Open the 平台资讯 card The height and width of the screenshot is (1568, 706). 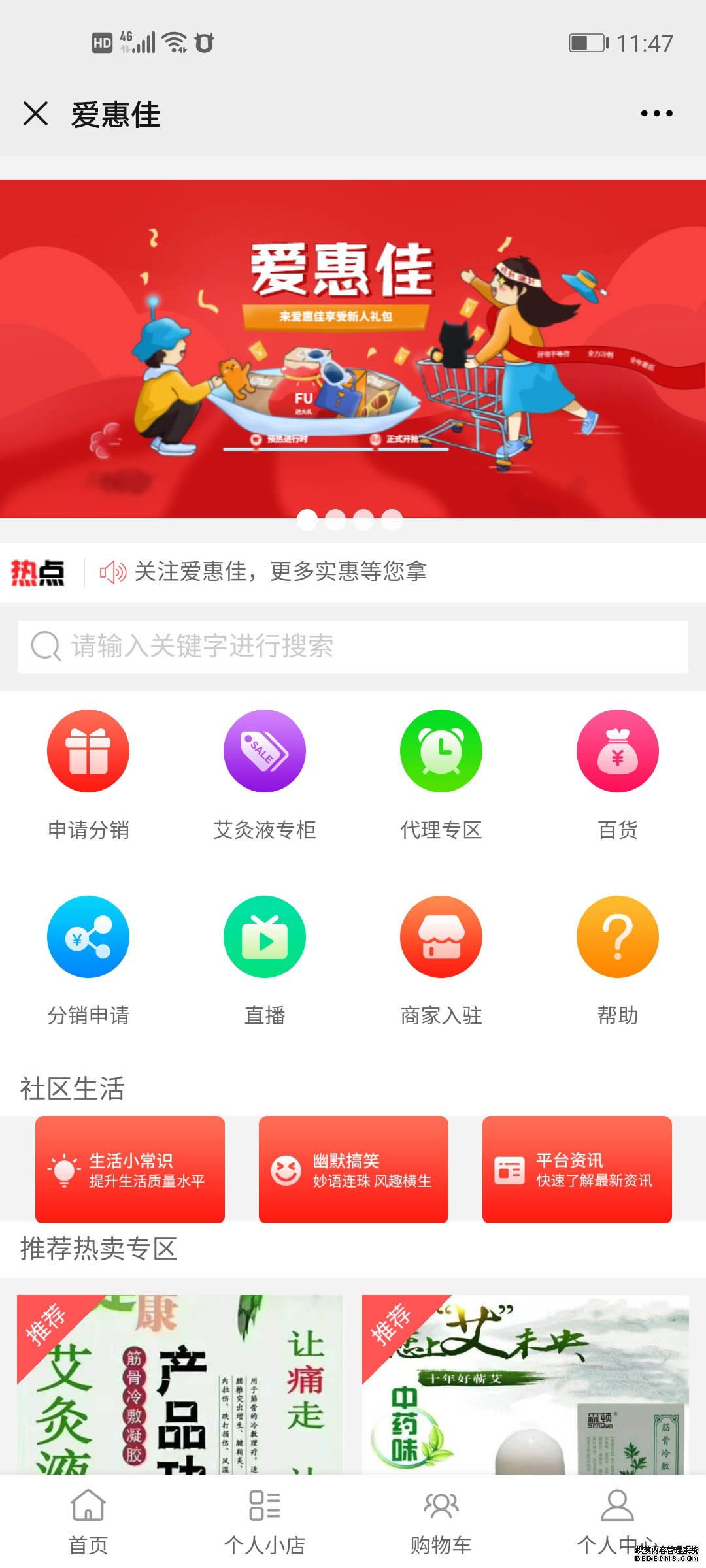(x=577, y=1169)
